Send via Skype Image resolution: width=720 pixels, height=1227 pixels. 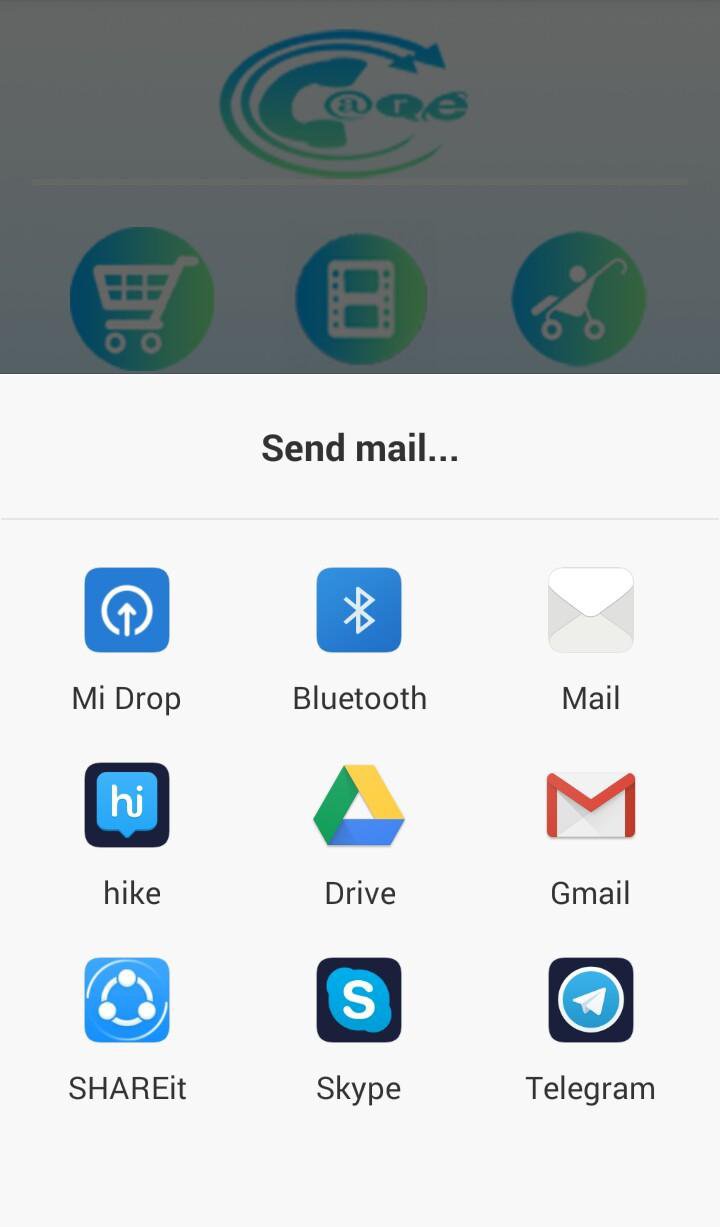[359, 1000]
